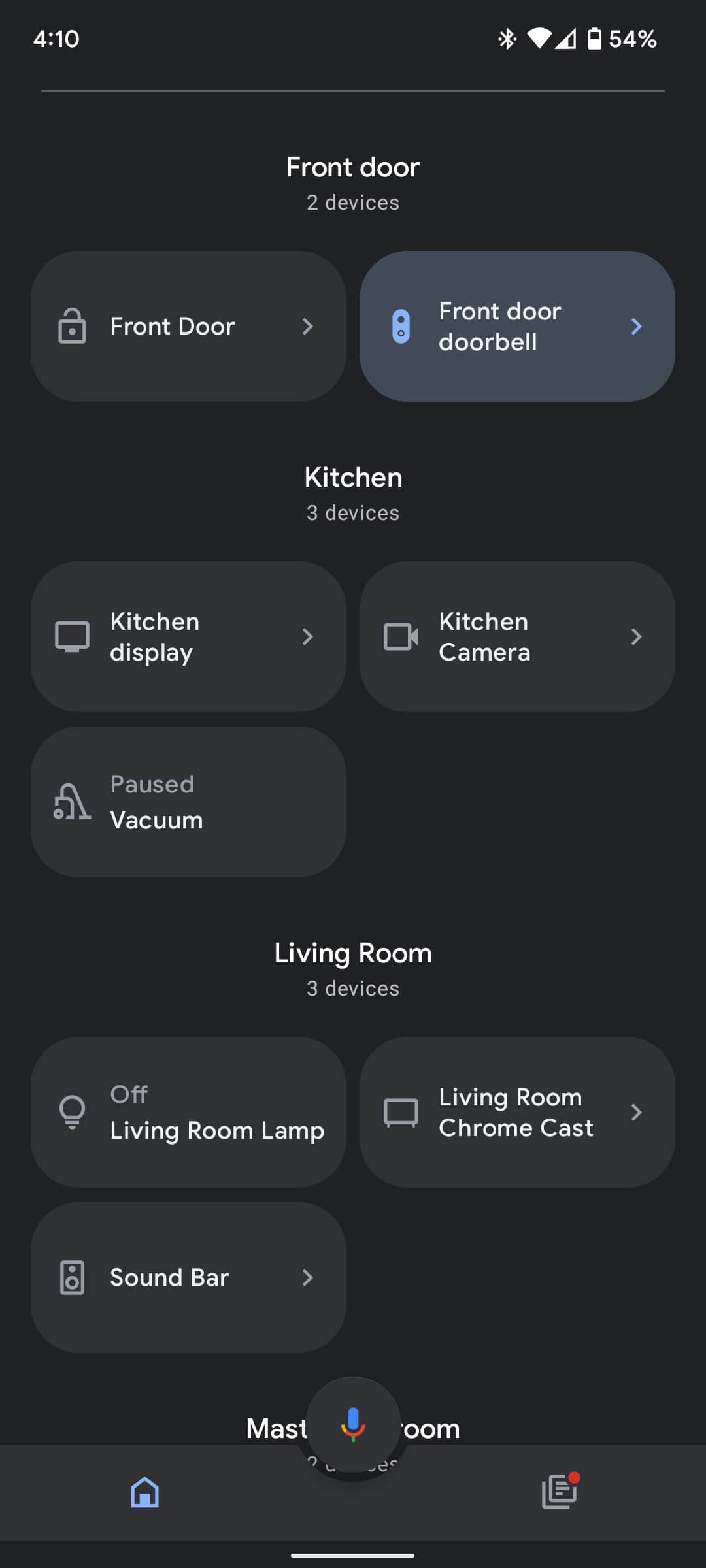This screenshot has height=1568, width=706.
Task: Expand Front door doorbell details with chevron
Action: pyautogui.click(x=636, y=326)
